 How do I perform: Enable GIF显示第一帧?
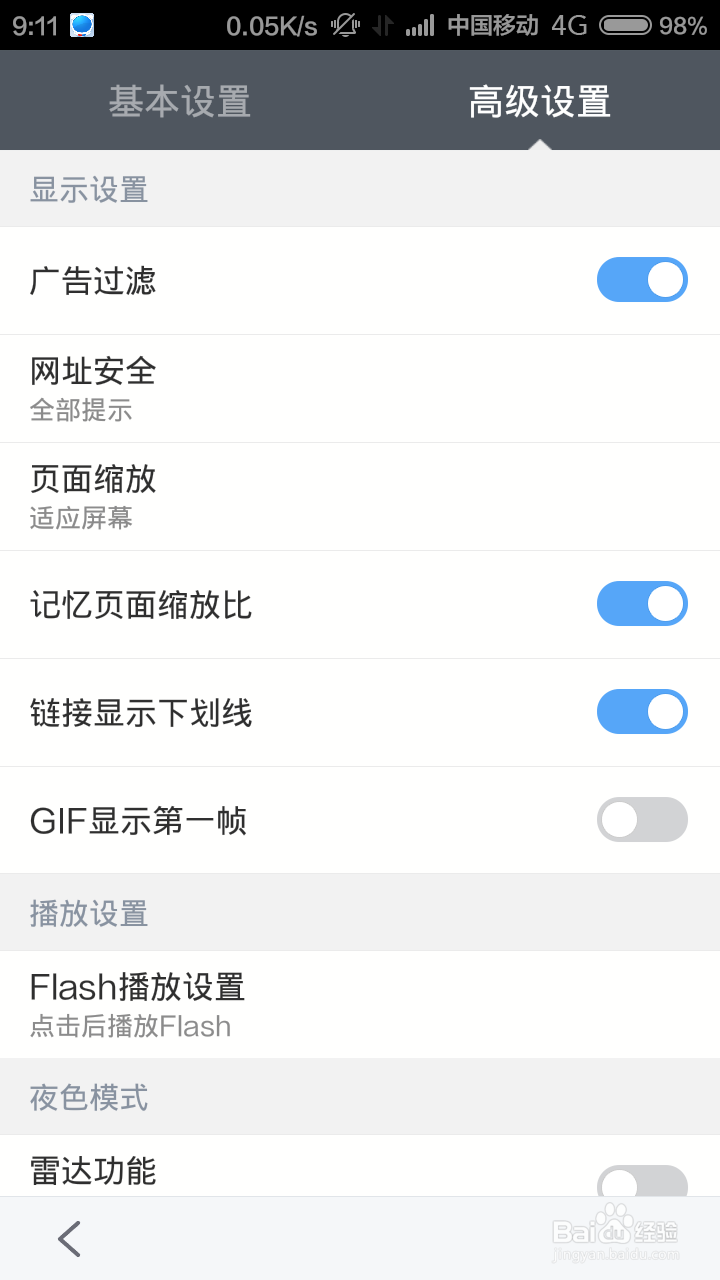pos(642,820)
